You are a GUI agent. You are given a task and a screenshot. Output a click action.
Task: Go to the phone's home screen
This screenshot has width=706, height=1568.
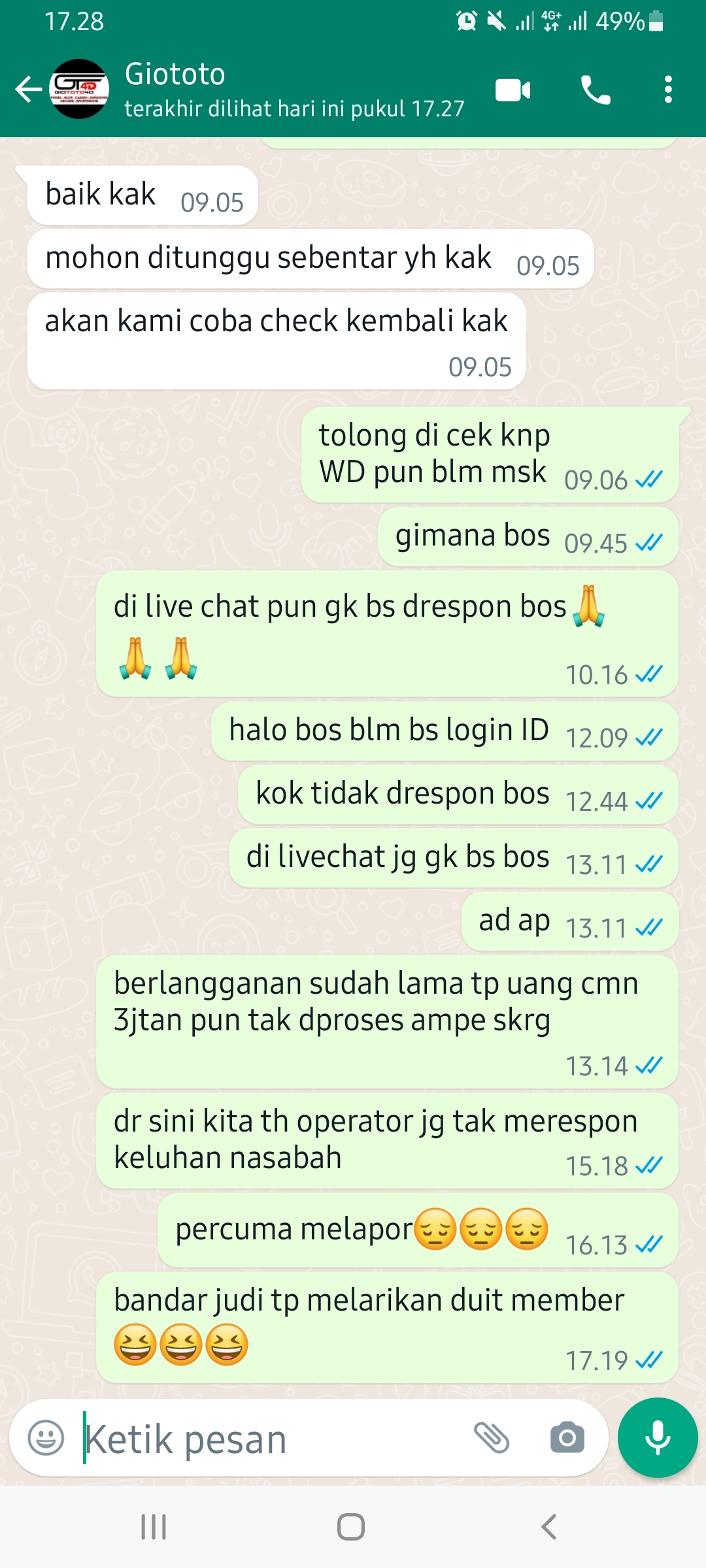[351, 1527]
